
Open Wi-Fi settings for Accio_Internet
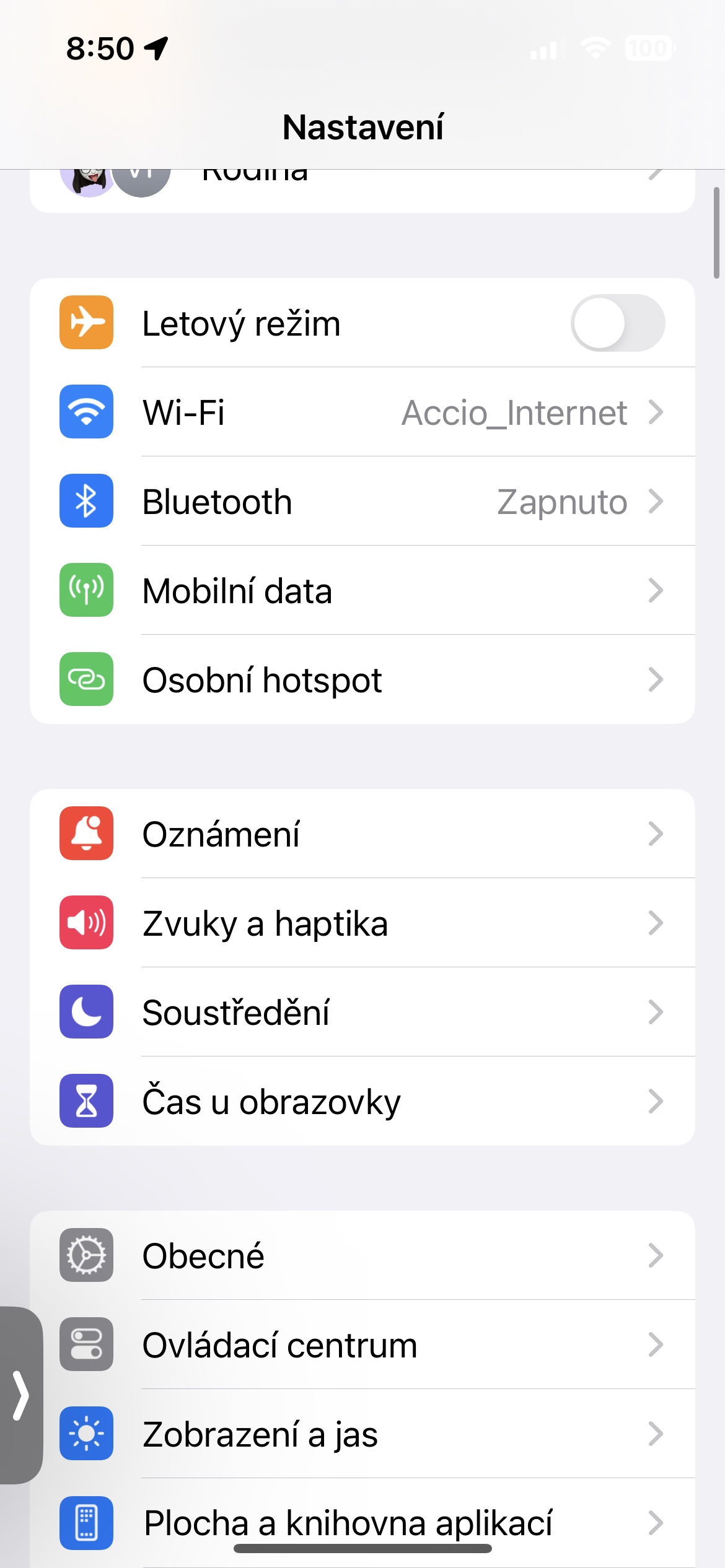tap(362, 412)
